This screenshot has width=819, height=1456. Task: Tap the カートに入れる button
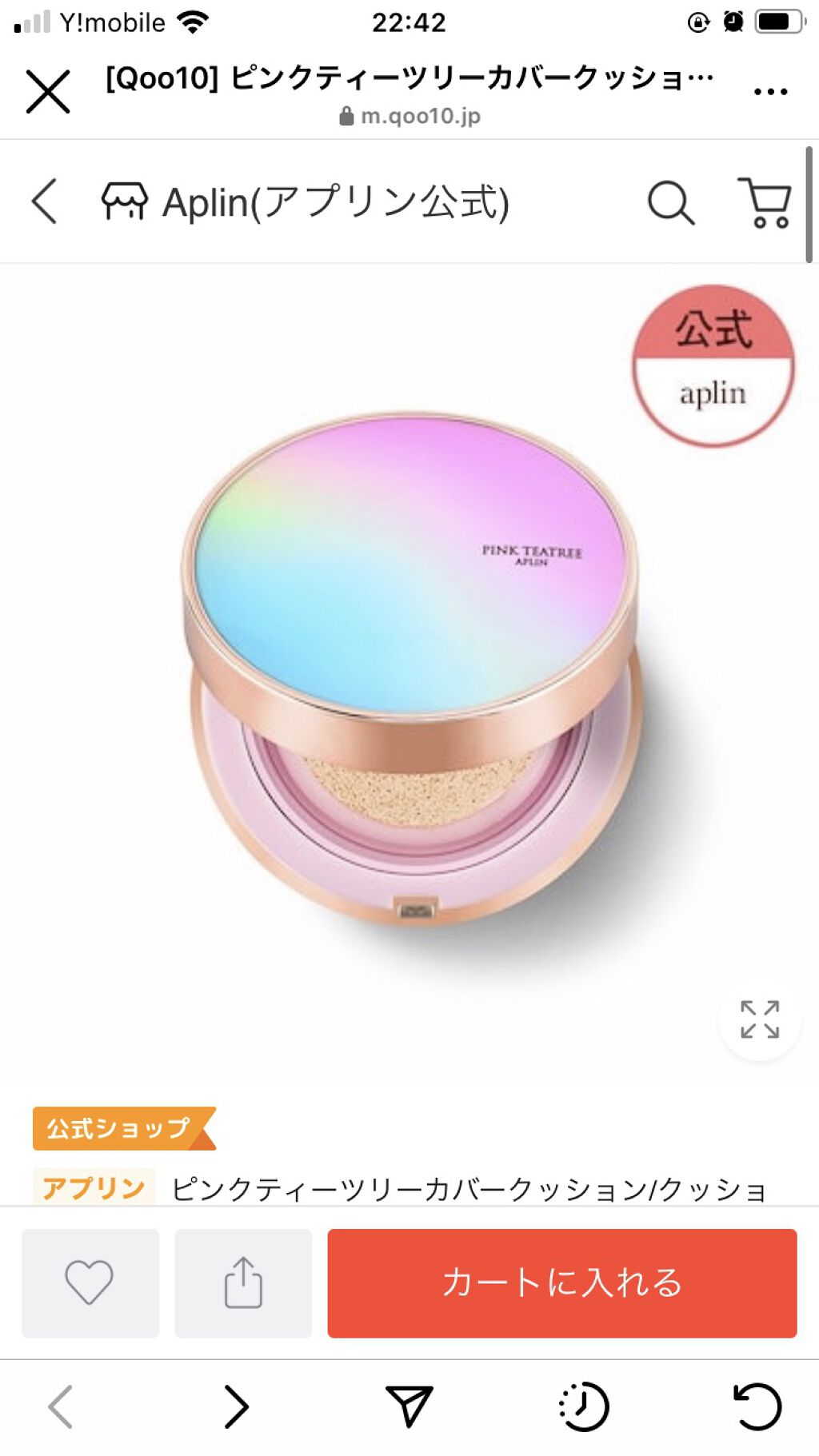click(x=561, y=1282)
